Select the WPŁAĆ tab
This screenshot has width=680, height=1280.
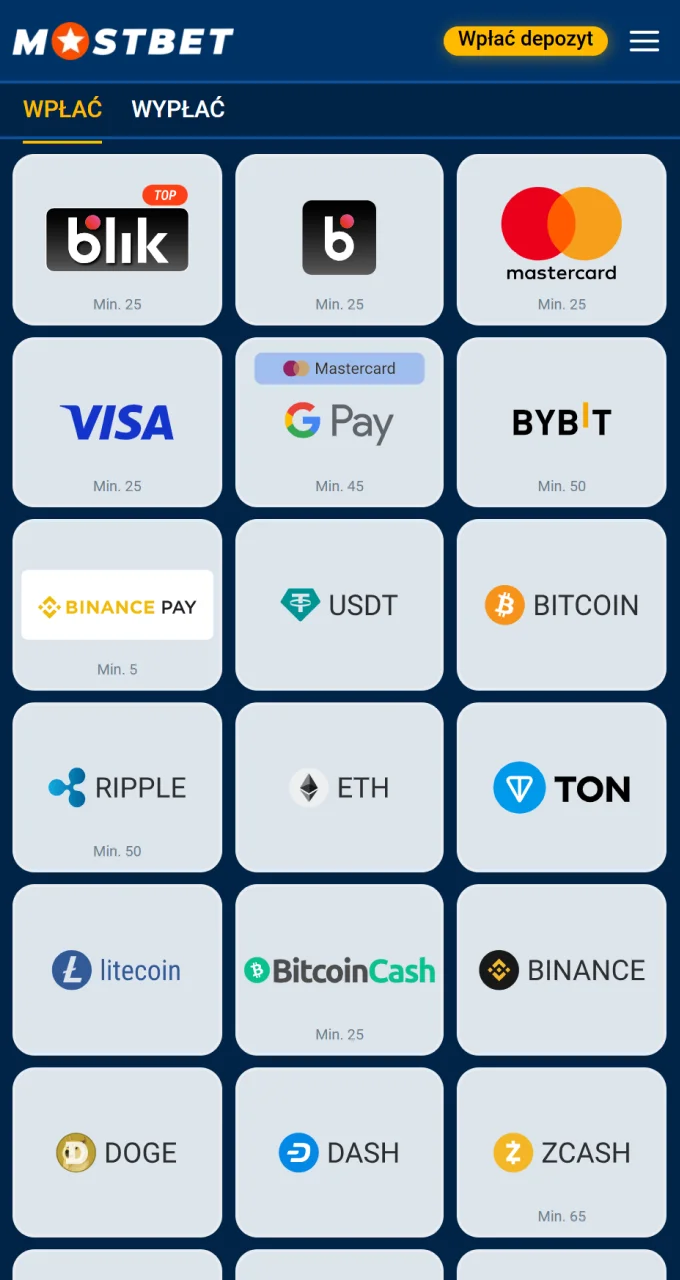coord(62,109)
